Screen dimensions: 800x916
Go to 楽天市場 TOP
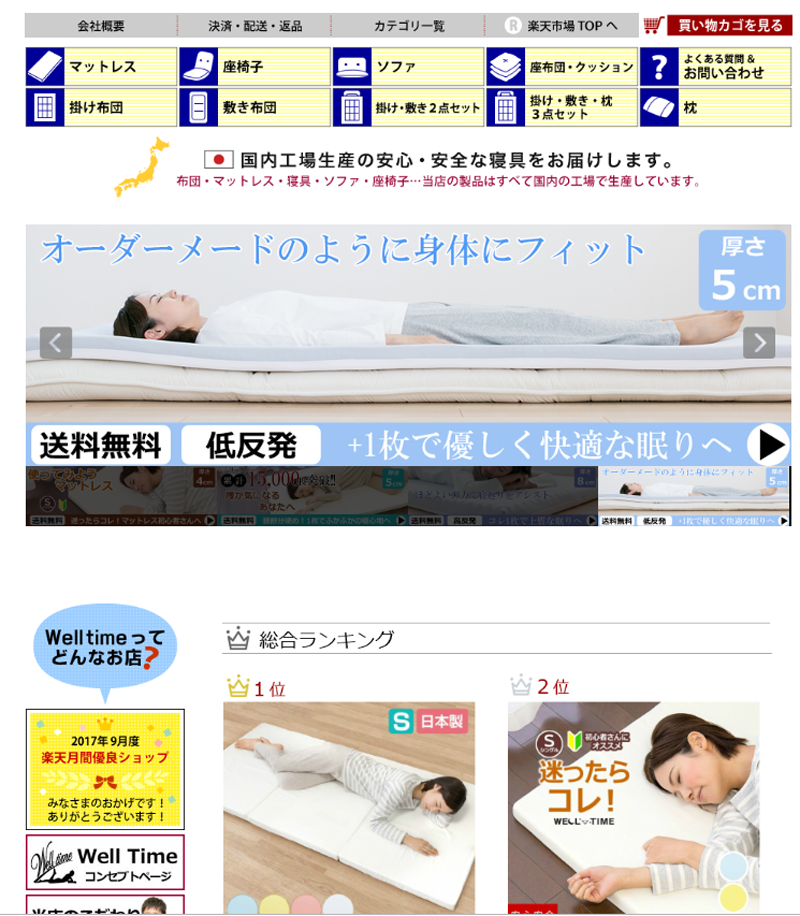pyautogui.click(x=562, y=25)
